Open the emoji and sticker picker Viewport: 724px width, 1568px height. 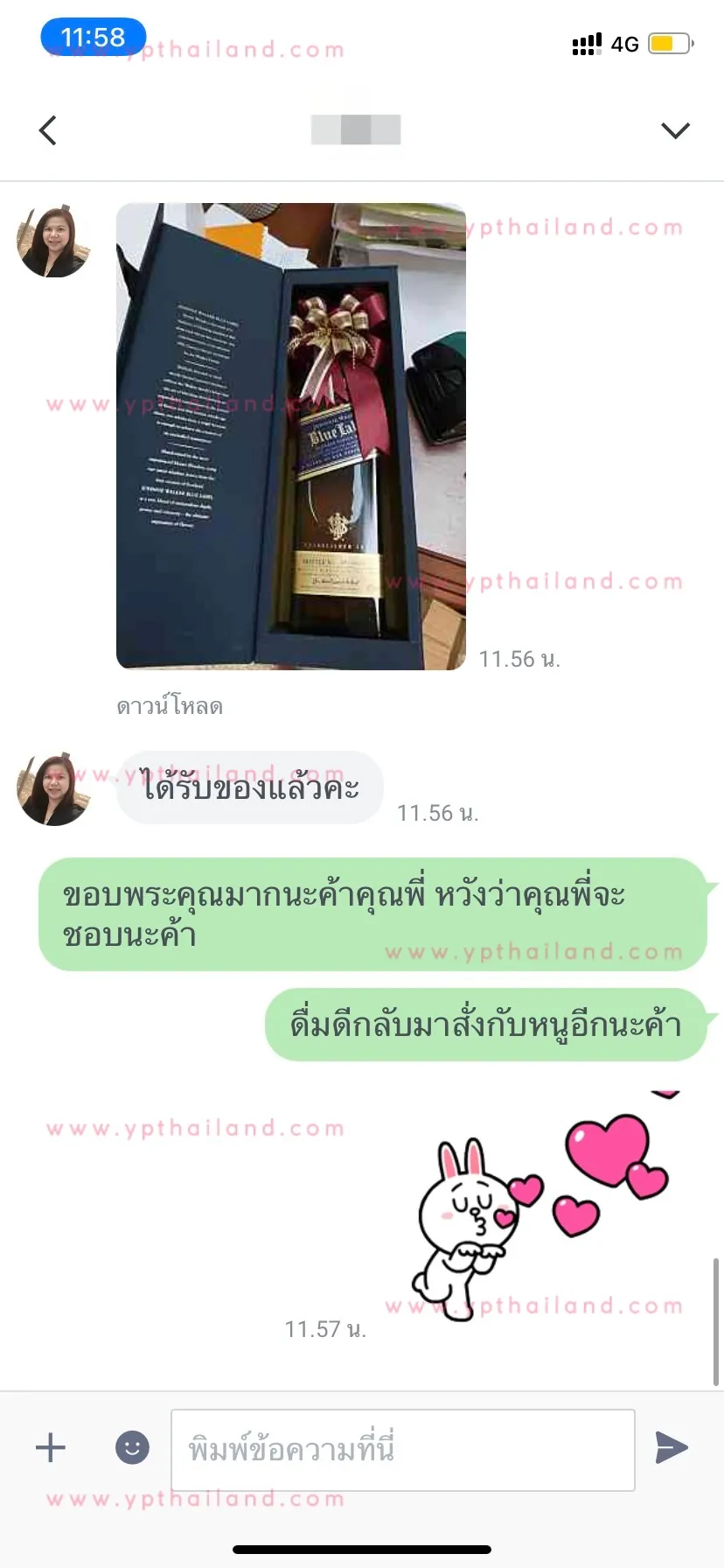click(x=133, y=1448)
